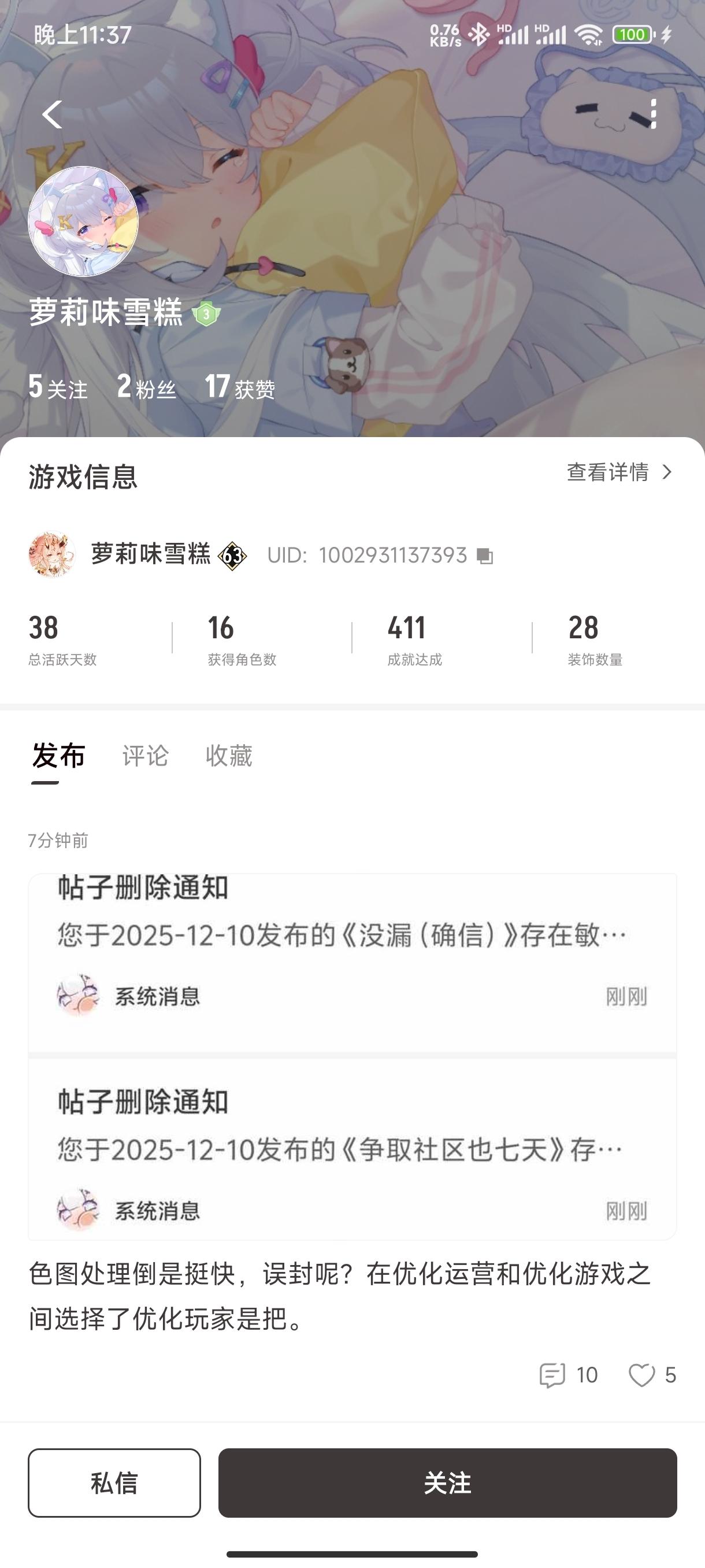Go back using the top-left arrow
This screenshot has width=705, height=1568.
point(53,114)
